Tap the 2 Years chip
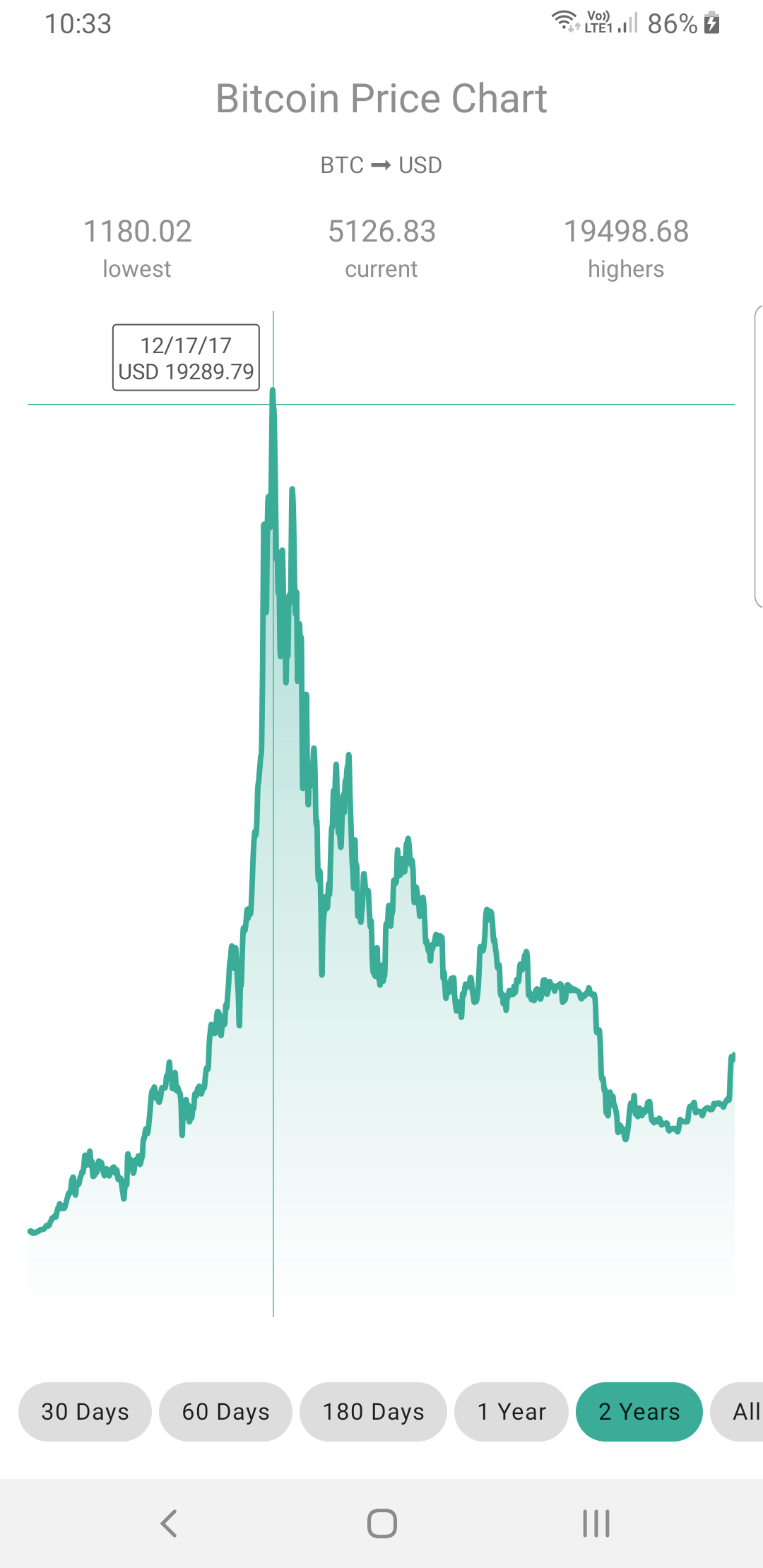 pyautogui.click(x=639, y=1411)
